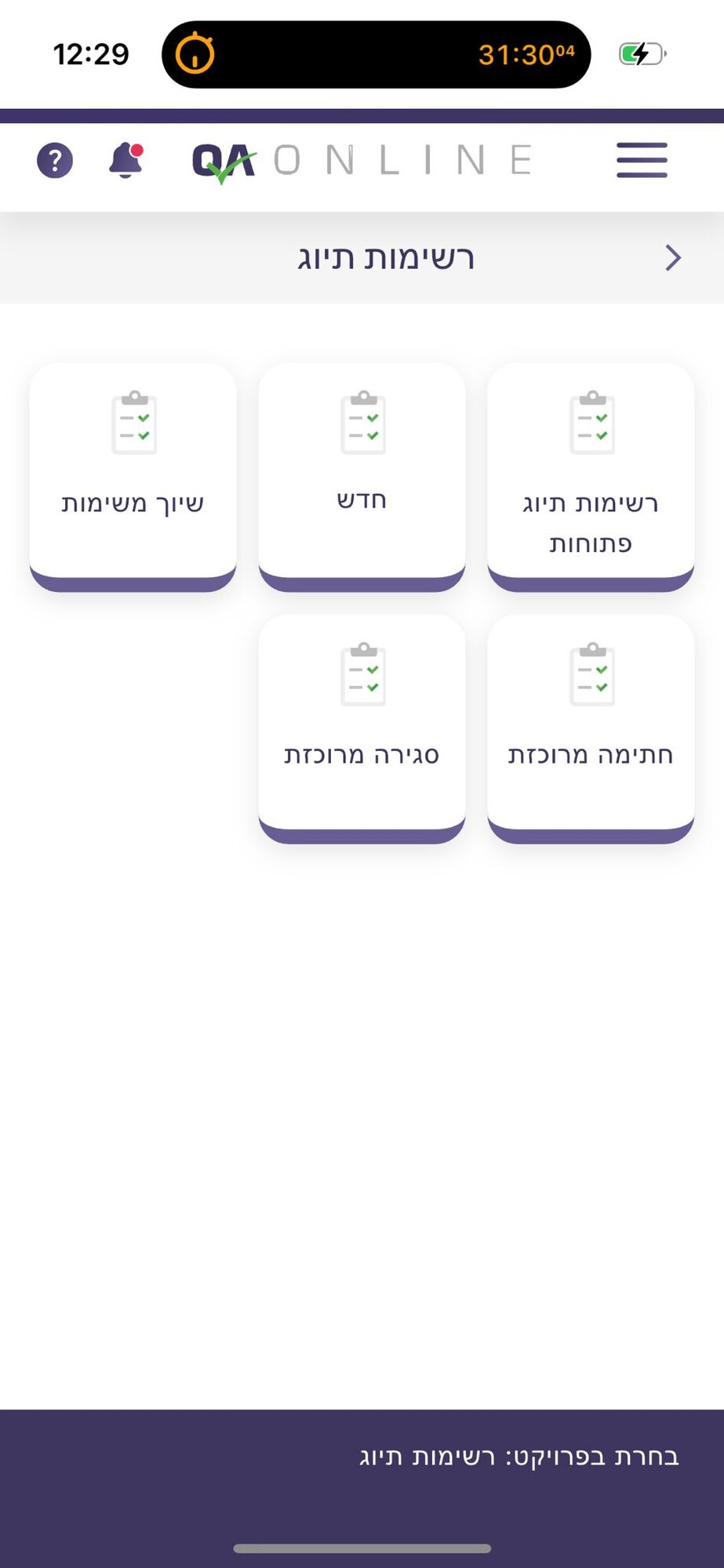Tap the timer in the Dynamic Island
This screenshot has height=1568, width=724.
click(x=376, y=55)
